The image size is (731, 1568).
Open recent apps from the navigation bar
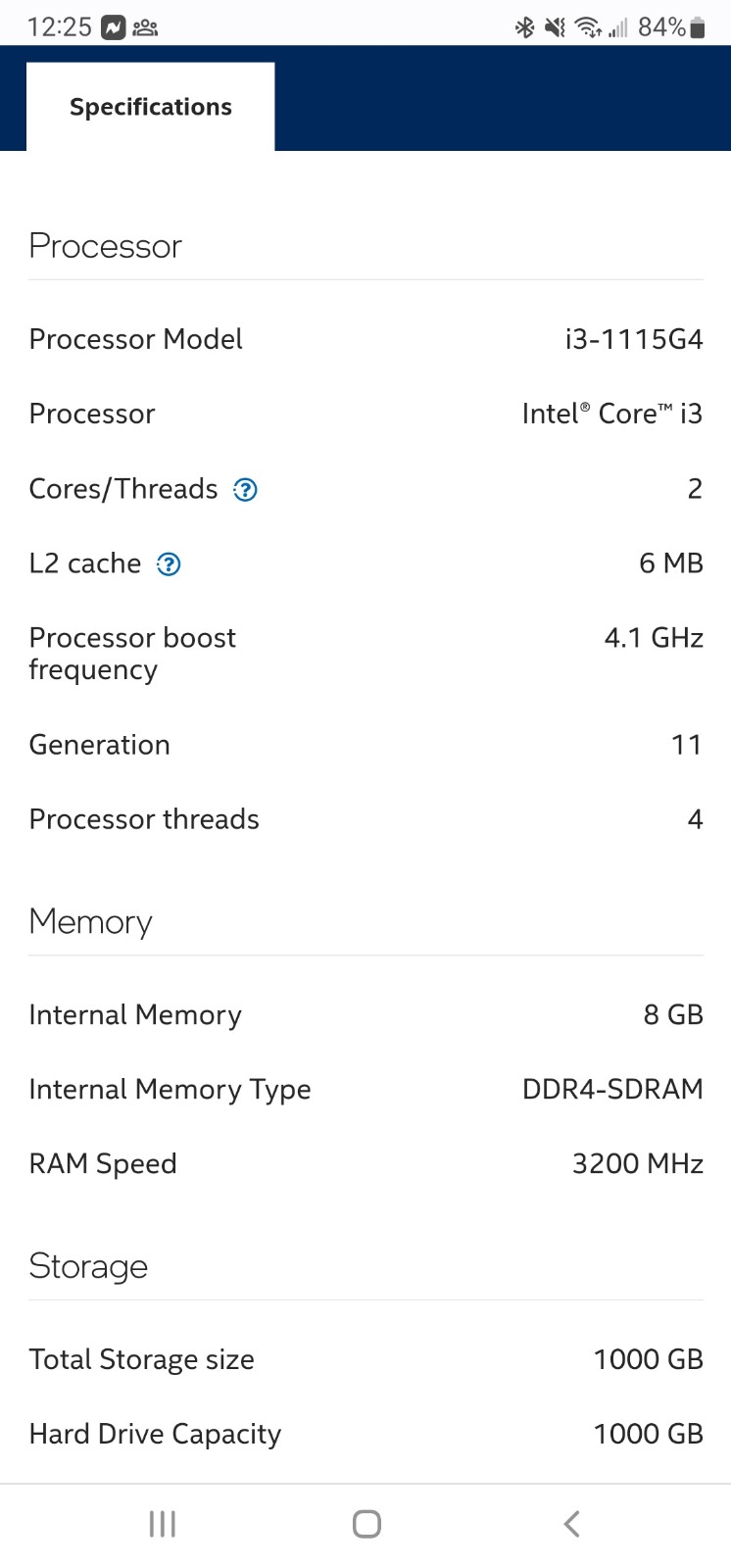(163, 1524)
